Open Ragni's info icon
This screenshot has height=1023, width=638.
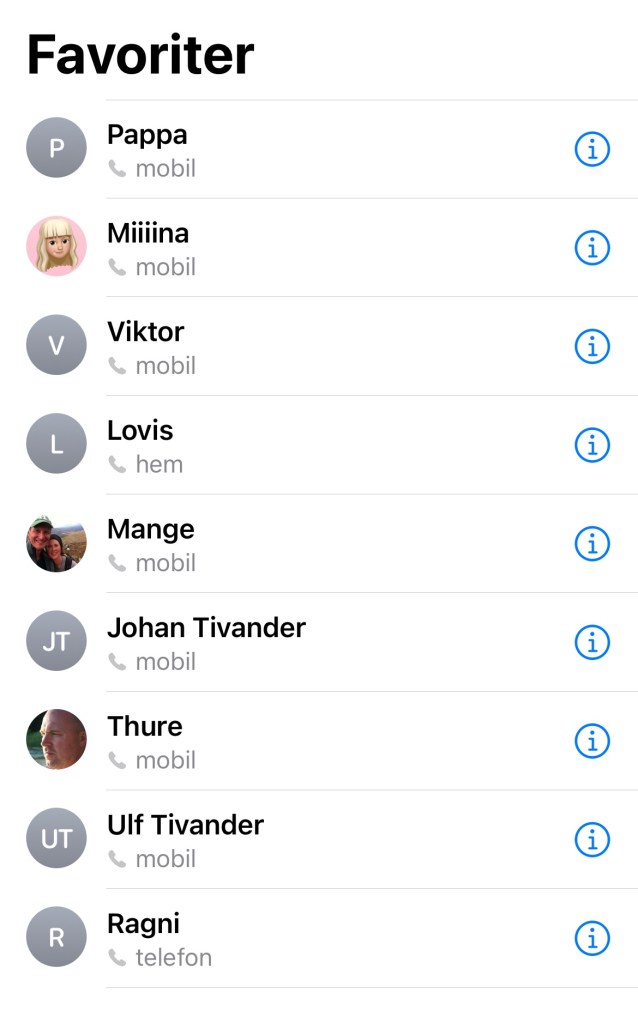coord(592,938)
